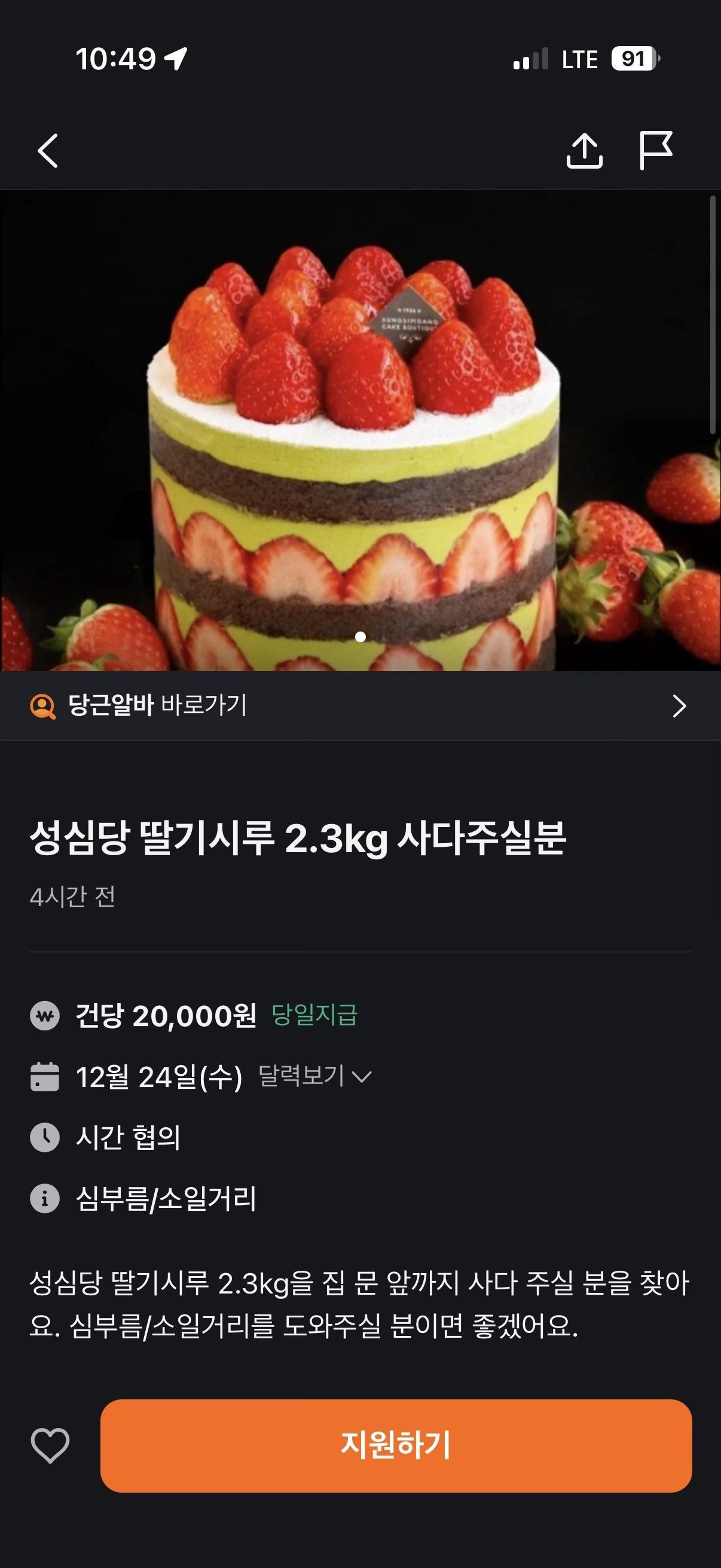Expand the 달력보기 calendar dropdown

coord(314,1076)
